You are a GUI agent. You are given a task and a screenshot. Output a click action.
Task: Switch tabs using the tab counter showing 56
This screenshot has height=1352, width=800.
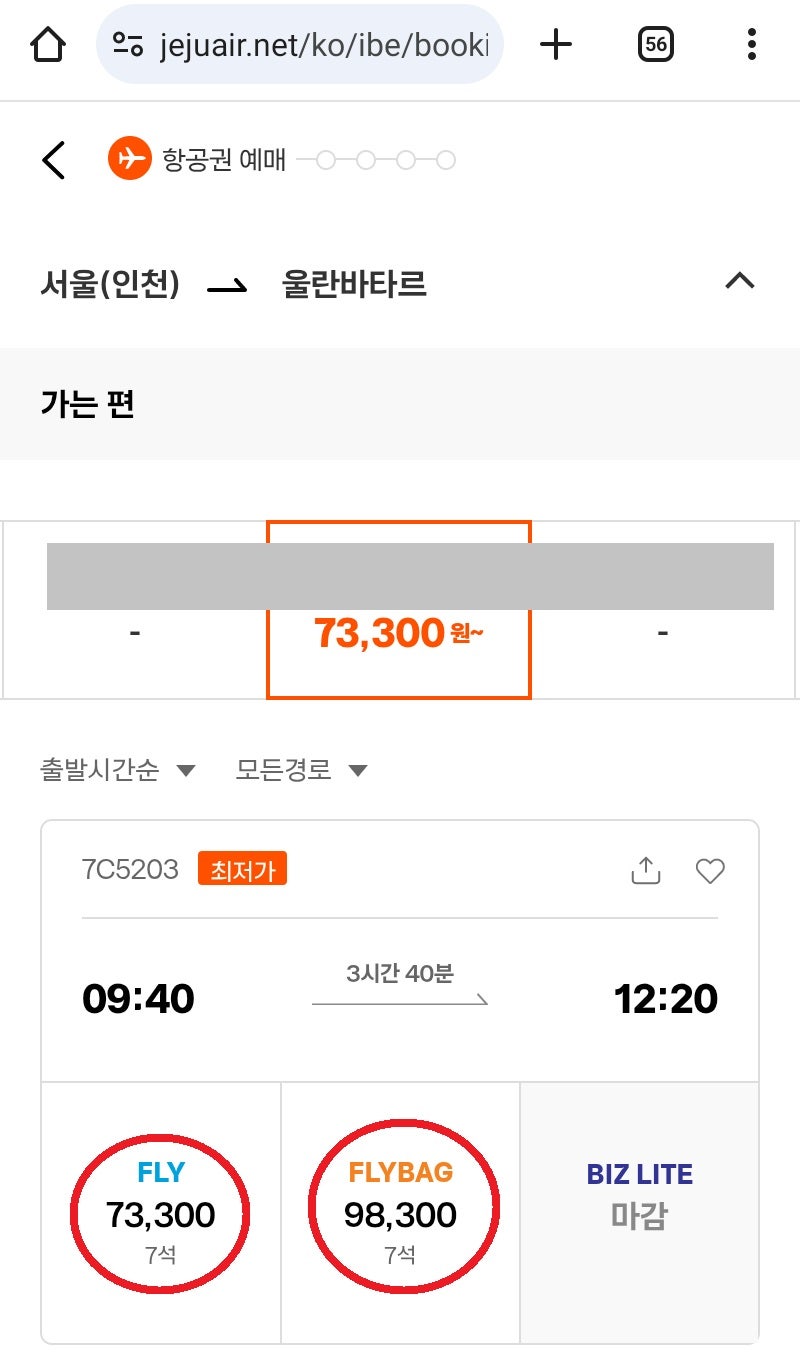point(656,45)
